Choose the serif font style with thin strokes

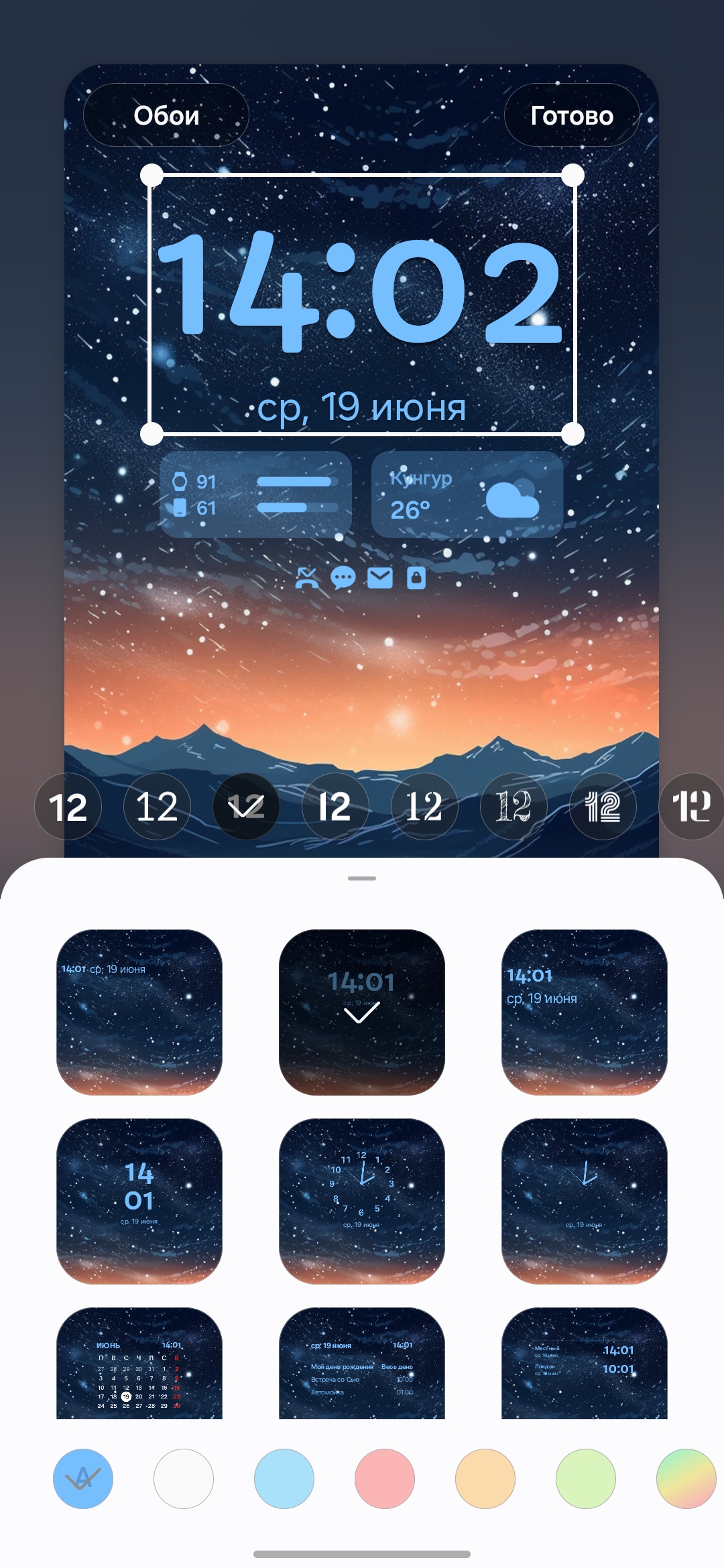[x=424, y=806]
